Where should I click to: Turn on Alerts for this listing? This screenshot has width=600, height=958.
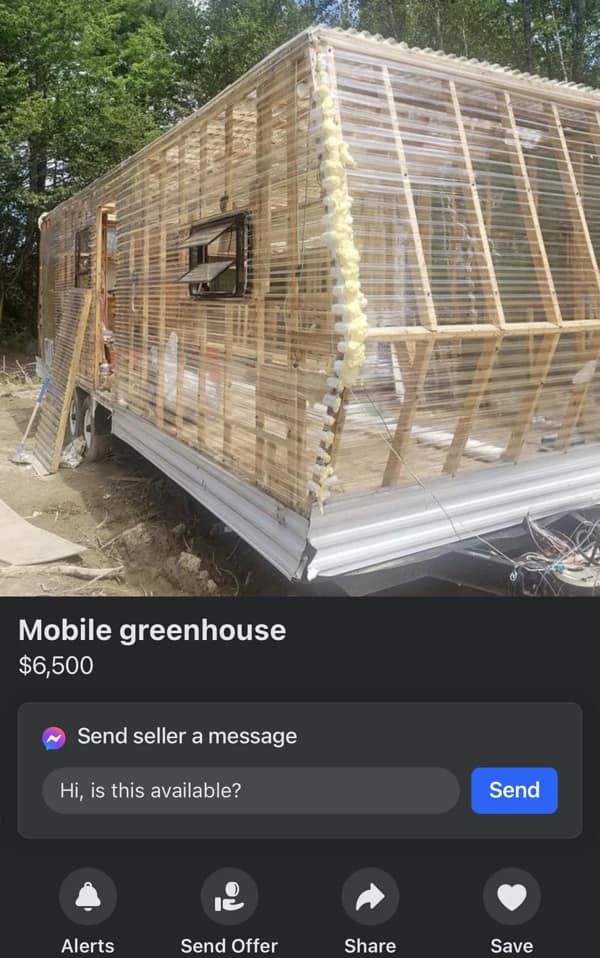[88, 897]
